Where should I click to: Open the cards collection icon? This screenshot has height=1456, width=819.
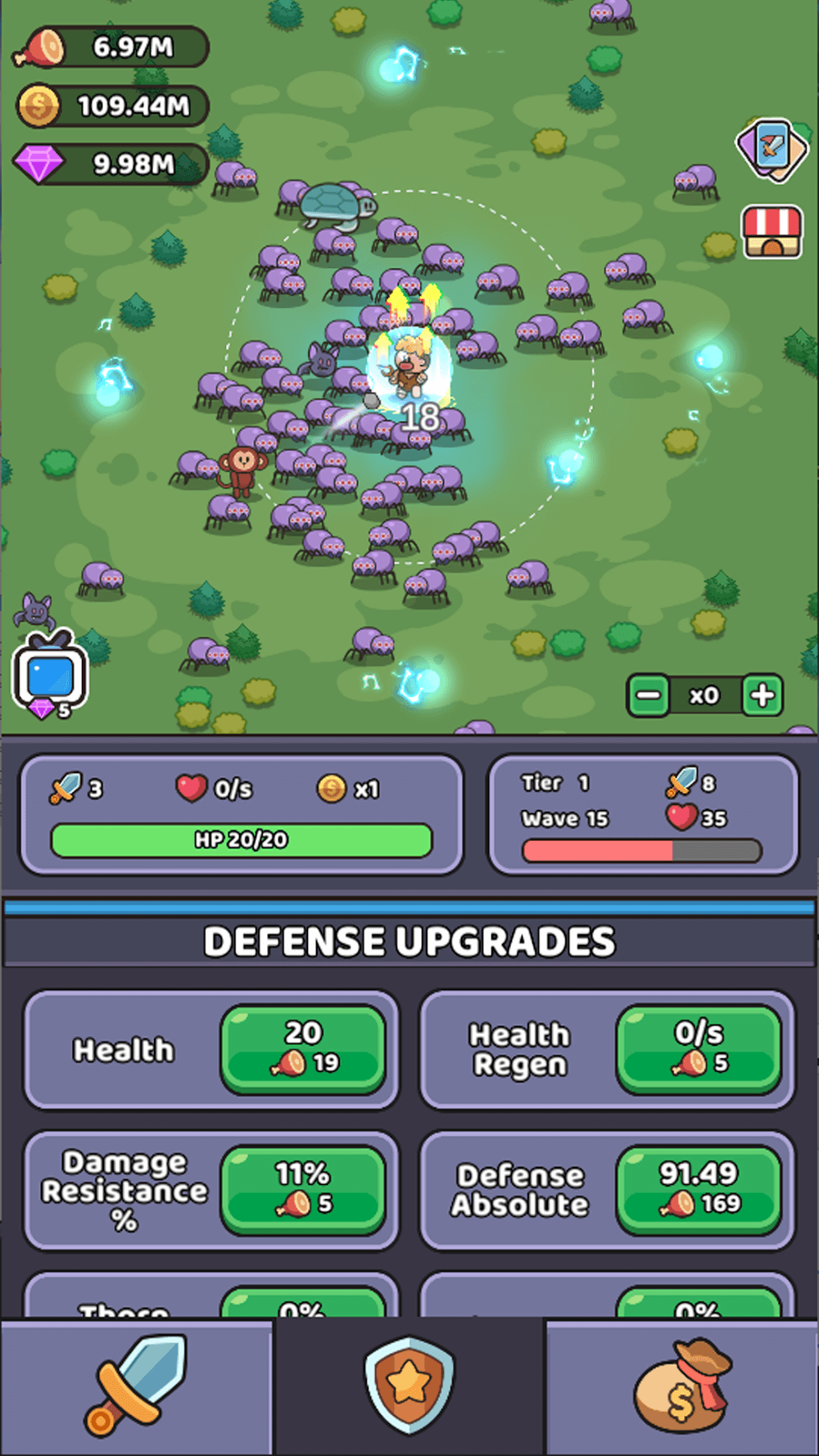[x=771, y=150]
